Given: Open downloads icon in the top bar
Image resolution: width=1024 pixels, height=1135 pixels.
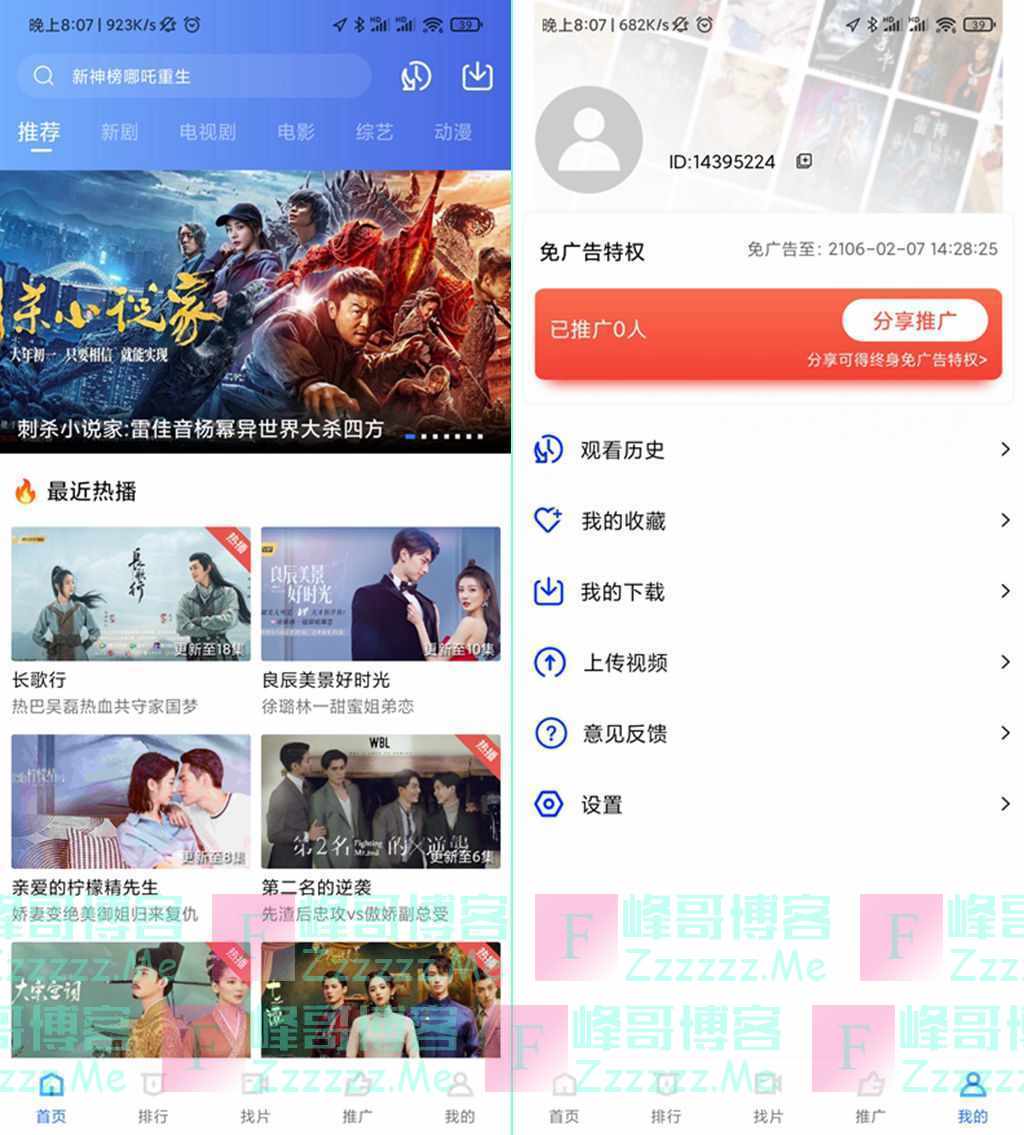Looking at the screenshot, I should 478,76.
